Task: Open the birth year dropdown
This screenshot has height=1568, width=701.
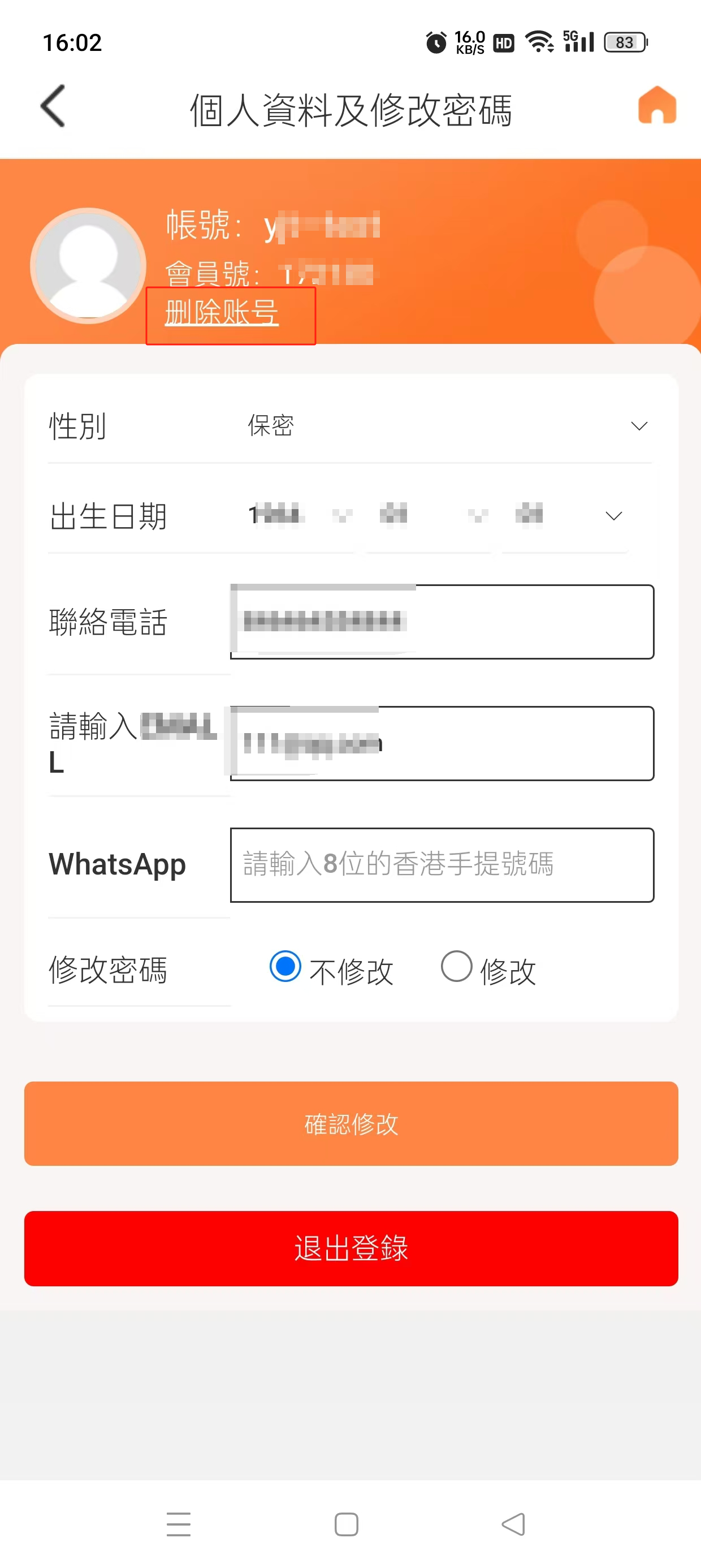Action: [x=298, y=515]
